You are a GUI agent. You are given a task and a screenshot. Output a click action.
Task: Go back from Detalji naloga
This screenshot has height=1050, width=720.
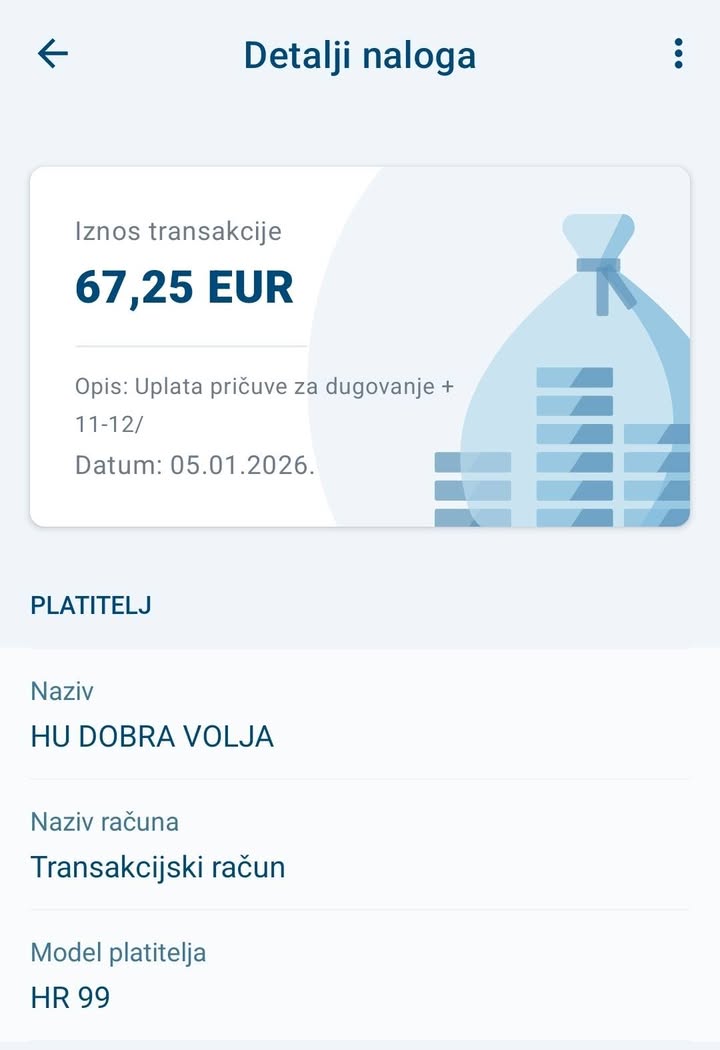coord(52,54)
